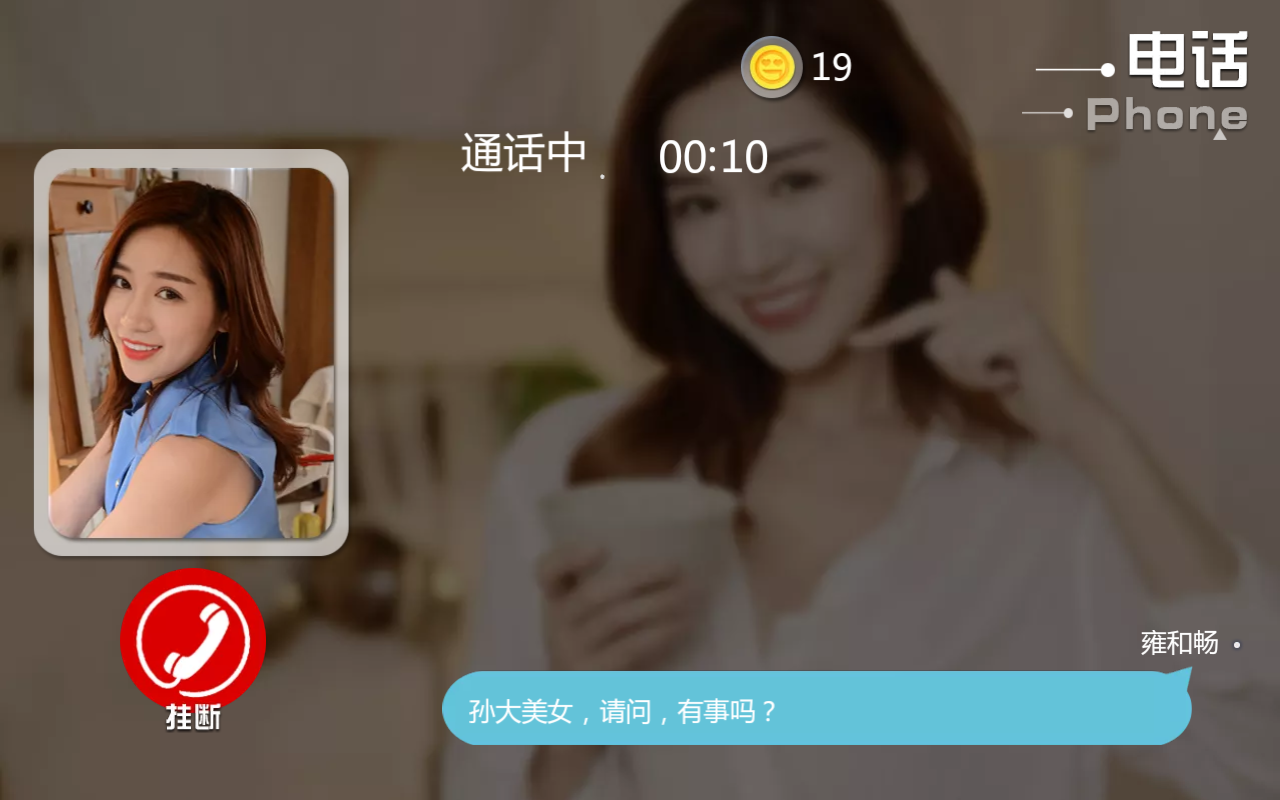Hang up the call with 挂断 button
This screenshot has width=1280, height=800.
click(193, 642)
